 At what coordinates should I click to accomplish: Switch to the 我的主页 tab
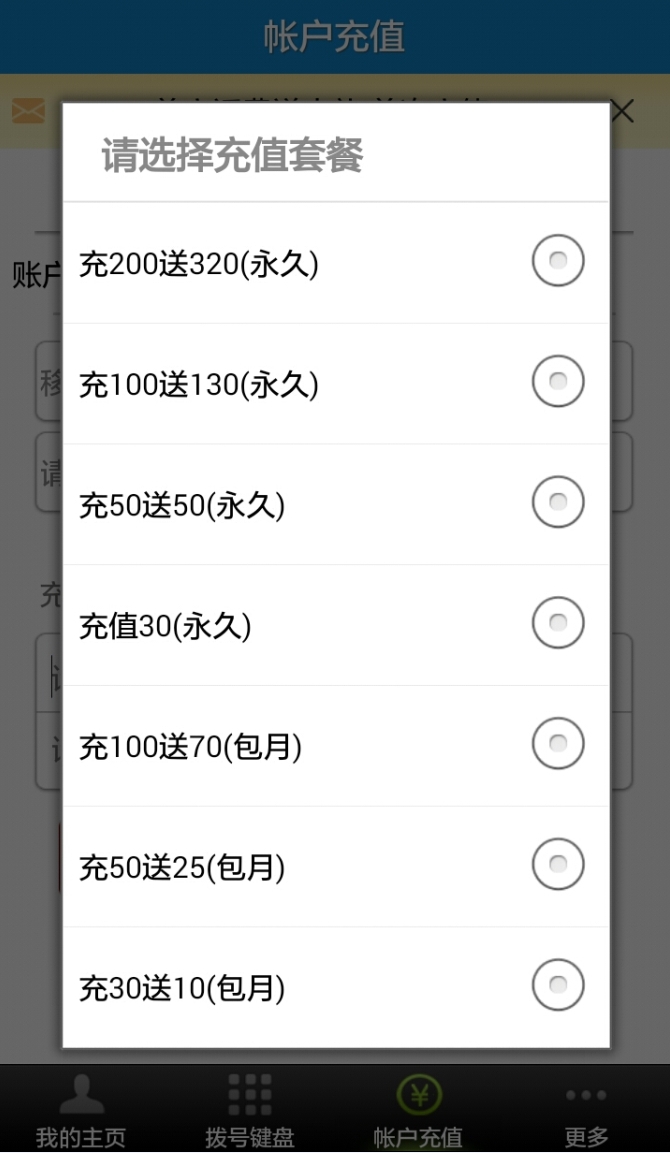click(81, 1110)
